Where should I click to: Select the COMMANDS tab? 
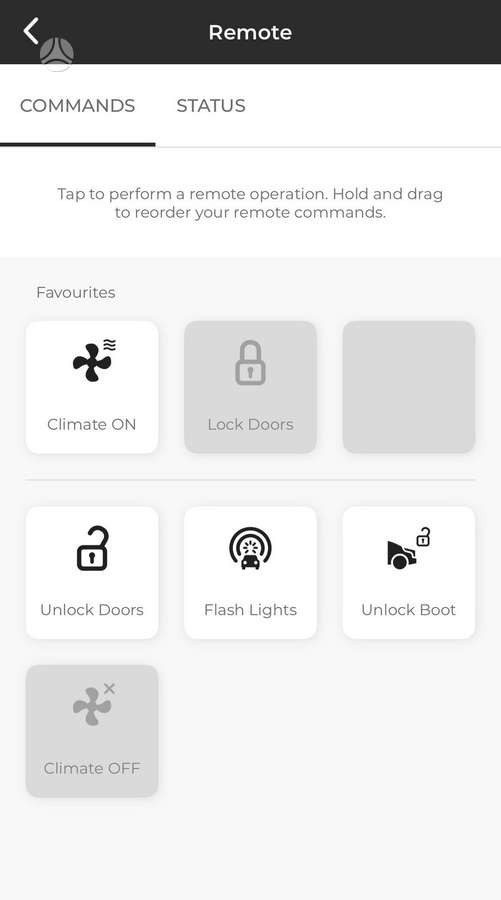tap(77, 106)
